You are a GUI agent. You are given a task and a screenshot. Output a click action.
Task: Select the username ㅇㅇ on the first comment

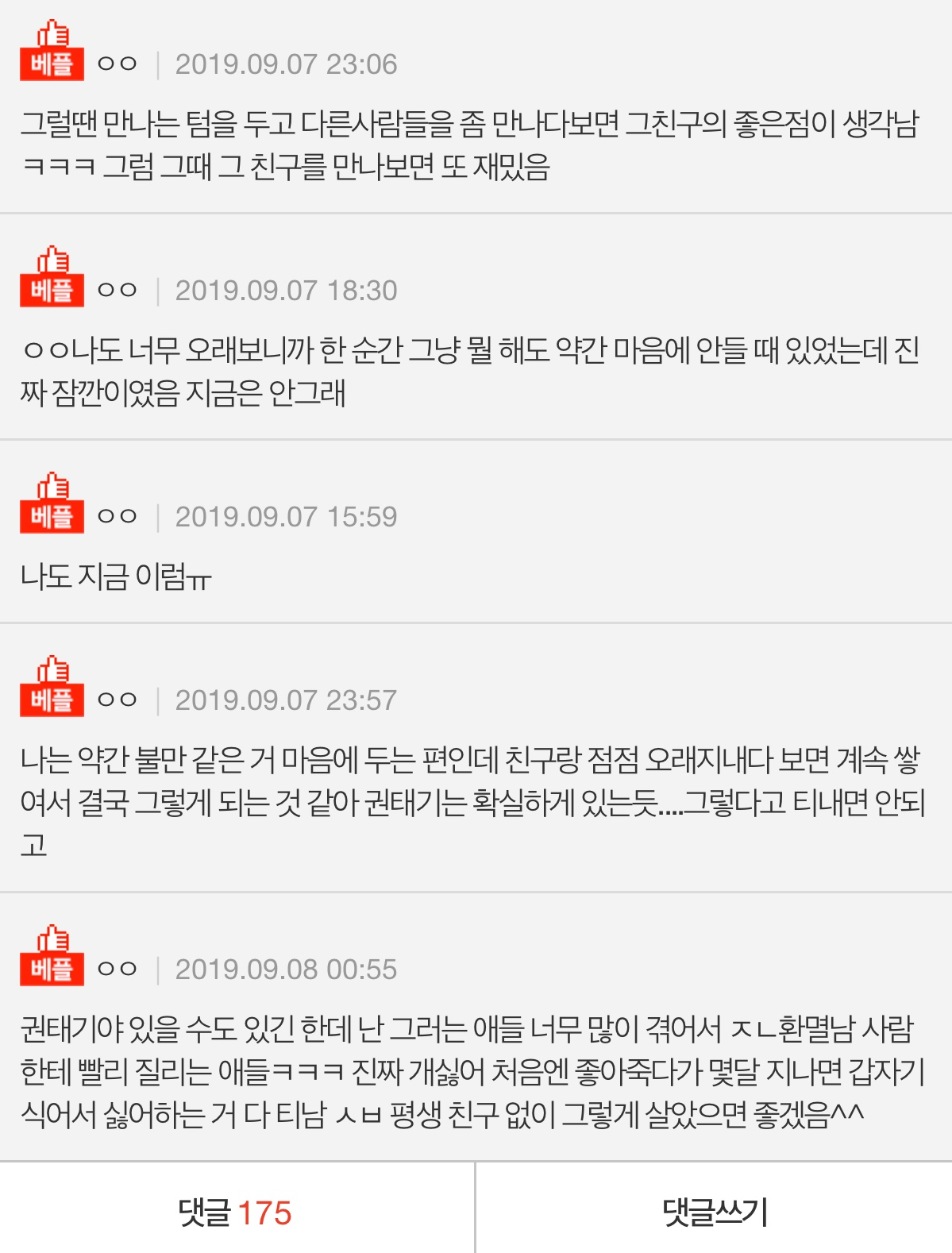[117, 64]
